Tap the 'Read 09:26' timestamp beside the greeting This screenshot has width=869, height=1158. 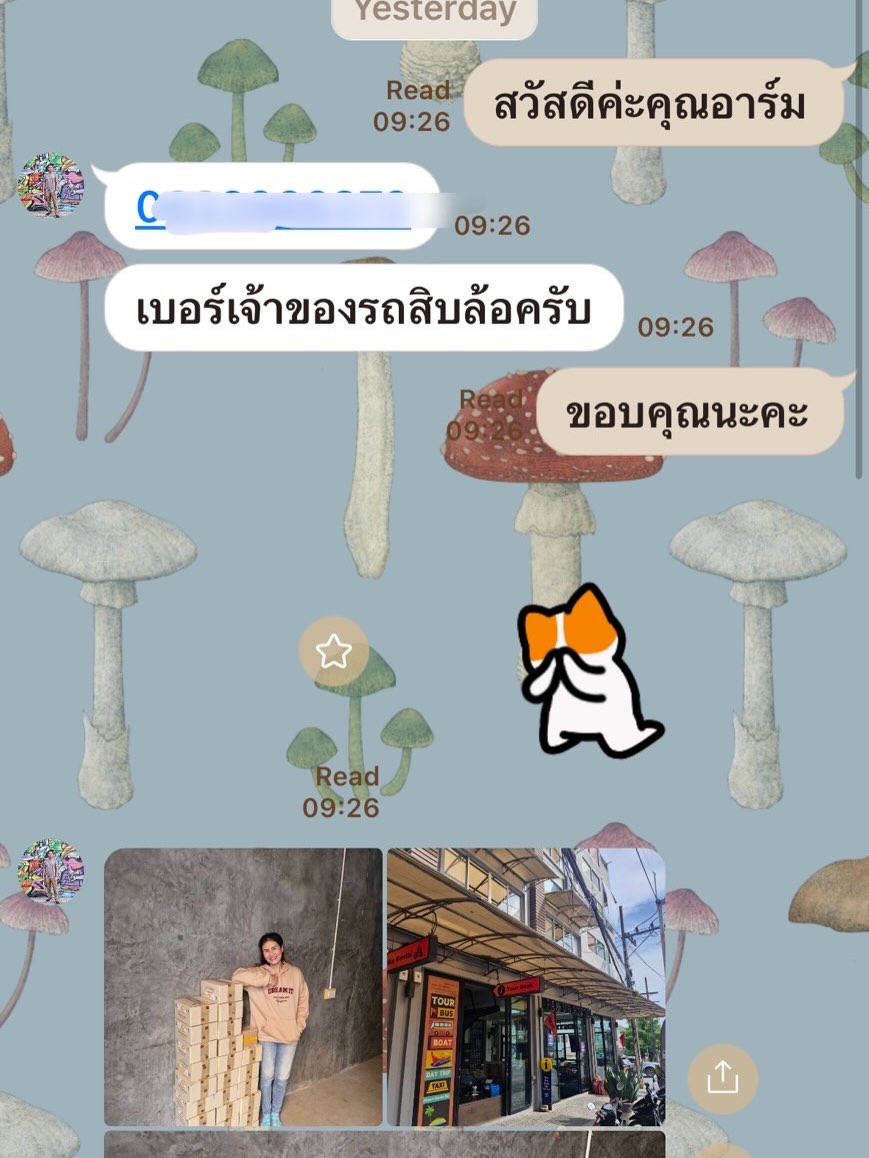418,106
